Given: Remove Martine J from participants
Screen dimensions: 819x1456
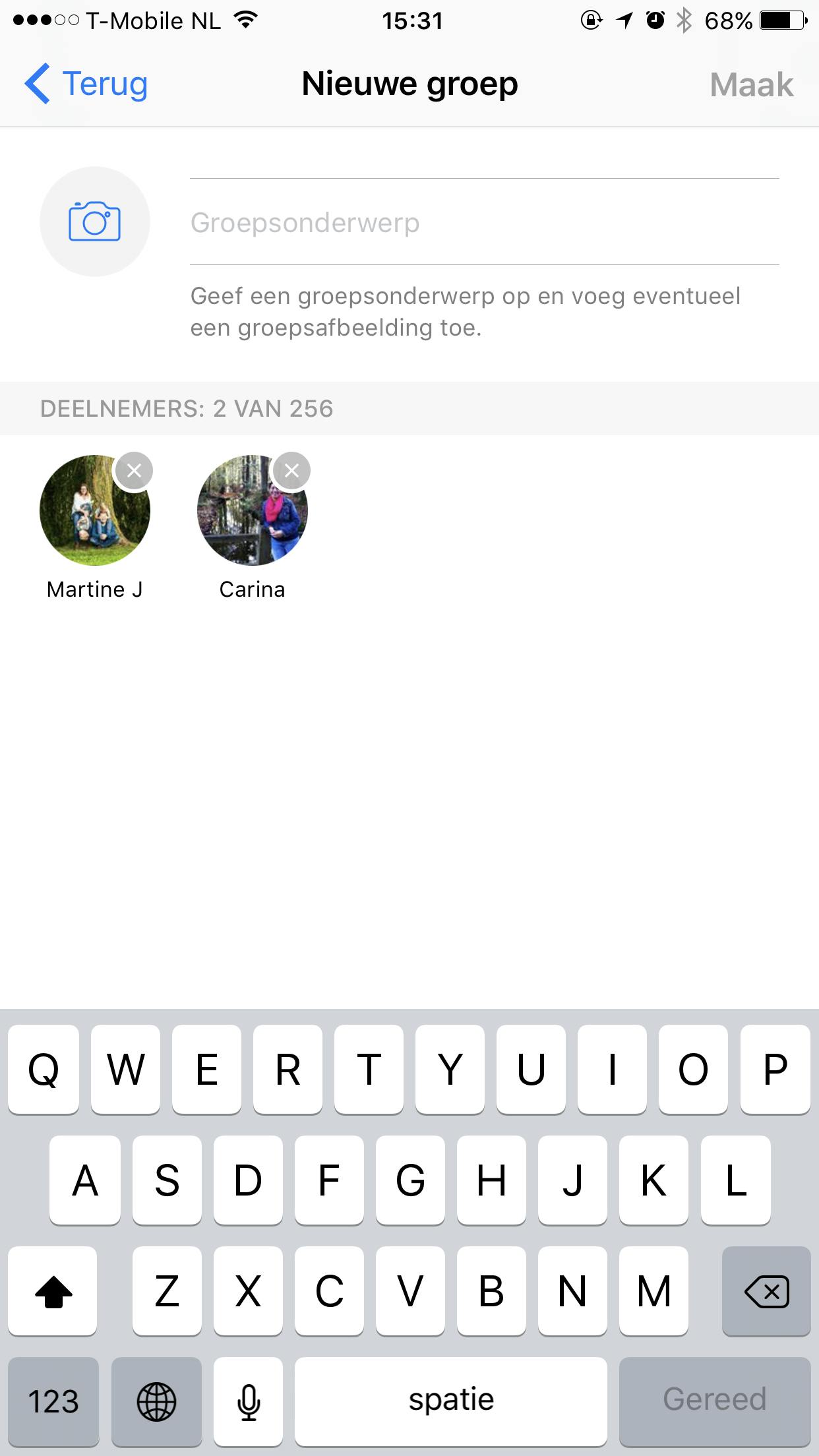Looking at the screenshot, I should (x=134, y=471).
